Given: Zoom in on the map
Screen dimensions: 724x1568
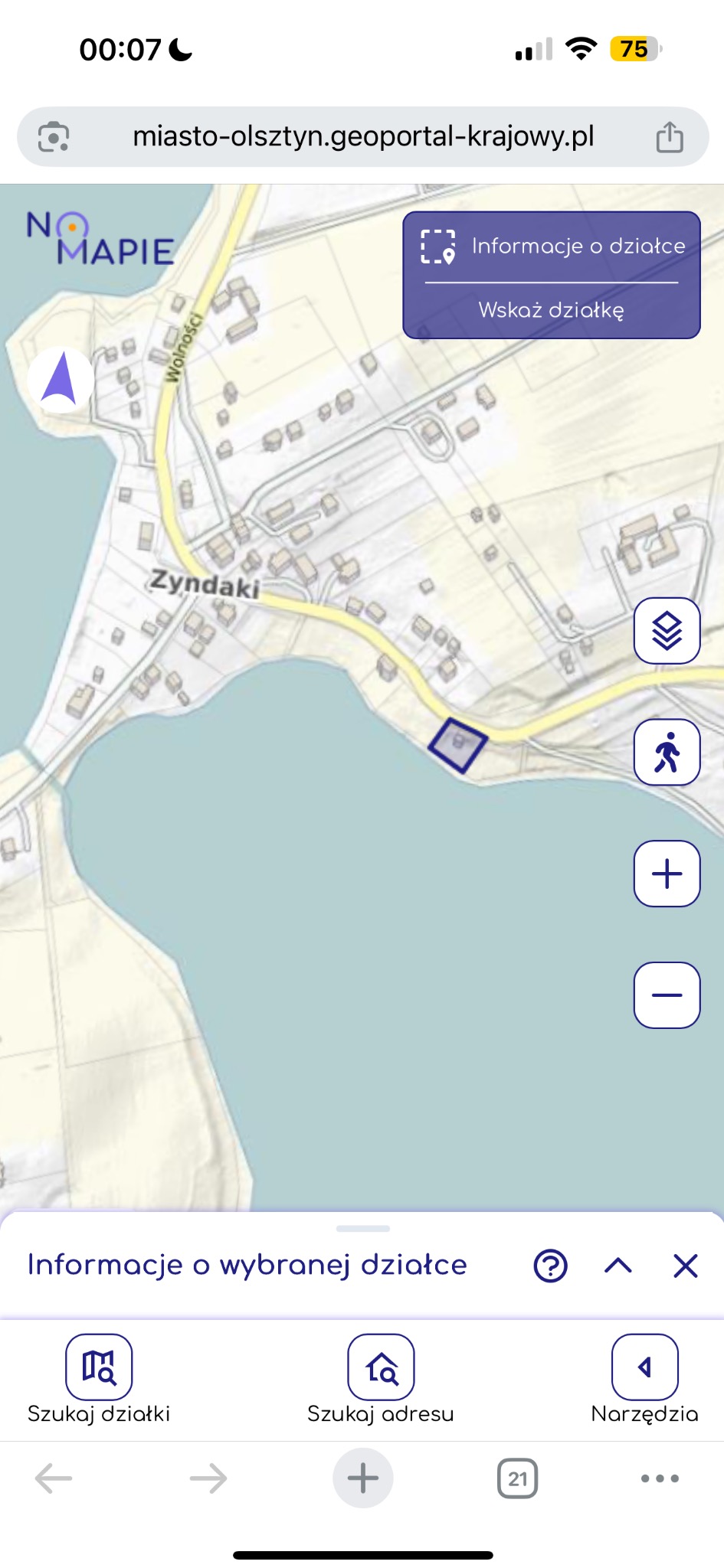Looking at the screenshot, I should 667,873.
